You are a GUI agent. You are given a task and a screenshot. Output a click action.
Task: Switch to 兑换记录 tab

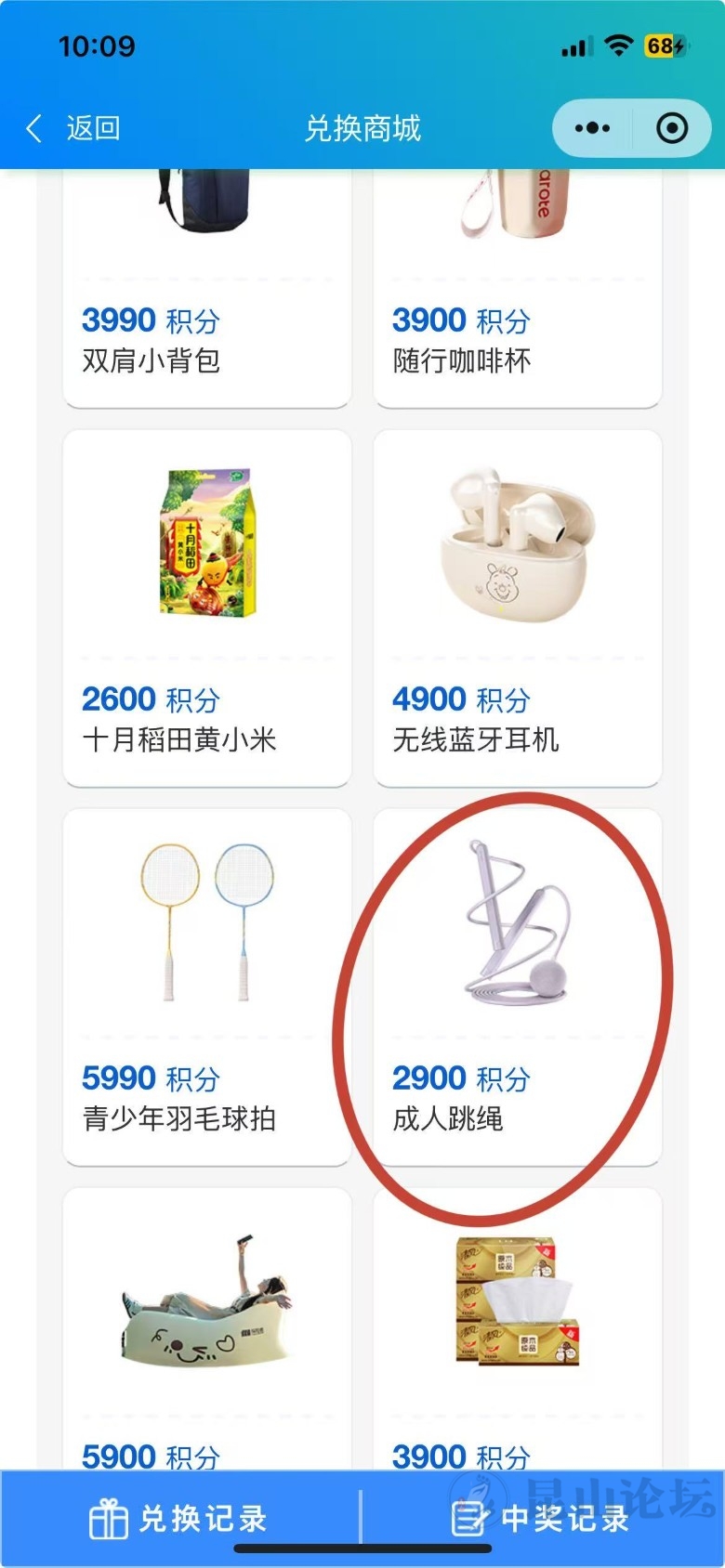[x=178, y=1519]
